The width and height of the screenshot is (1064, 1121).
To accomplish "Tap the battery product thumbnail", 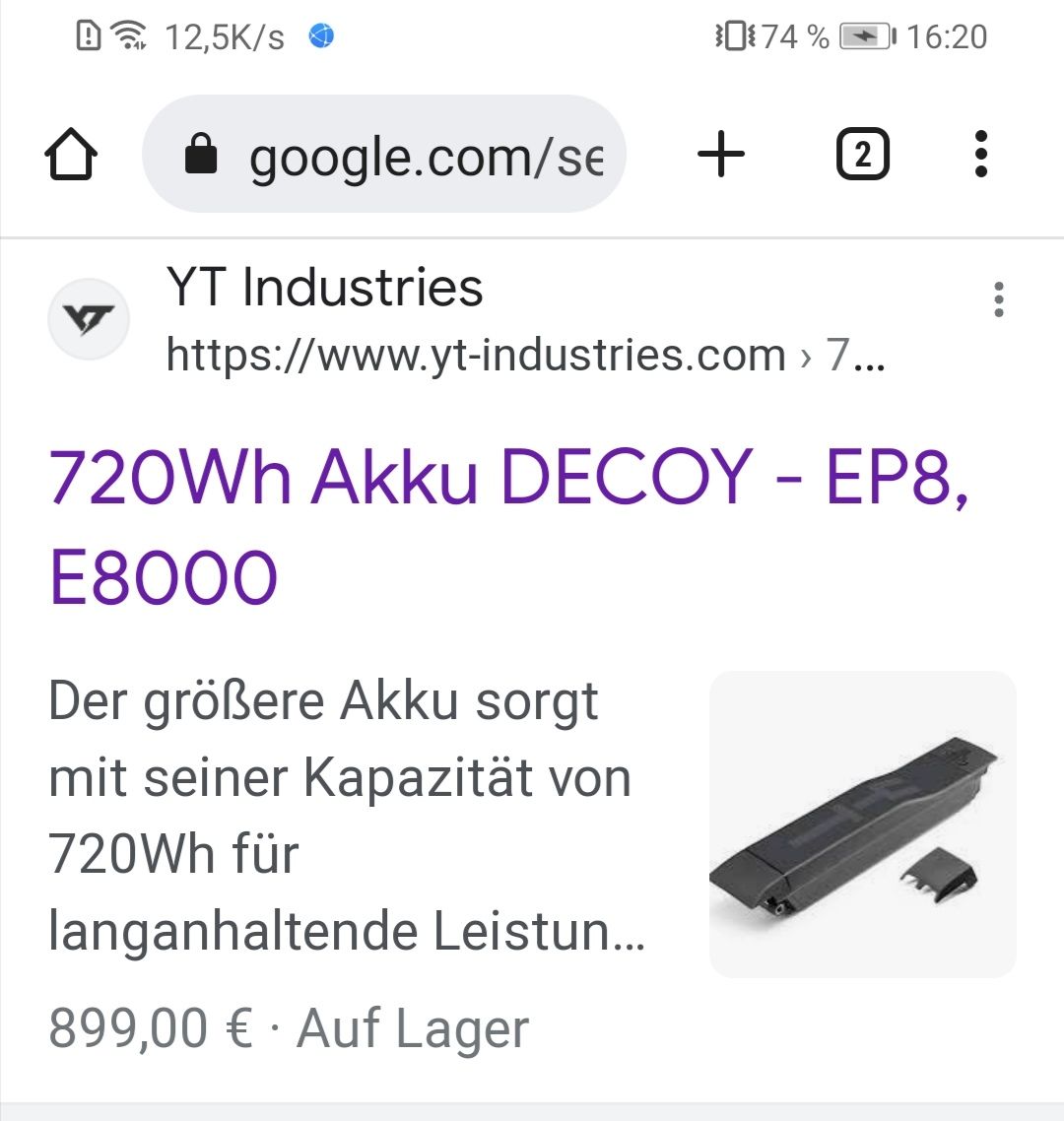I will tap(862, 824).
